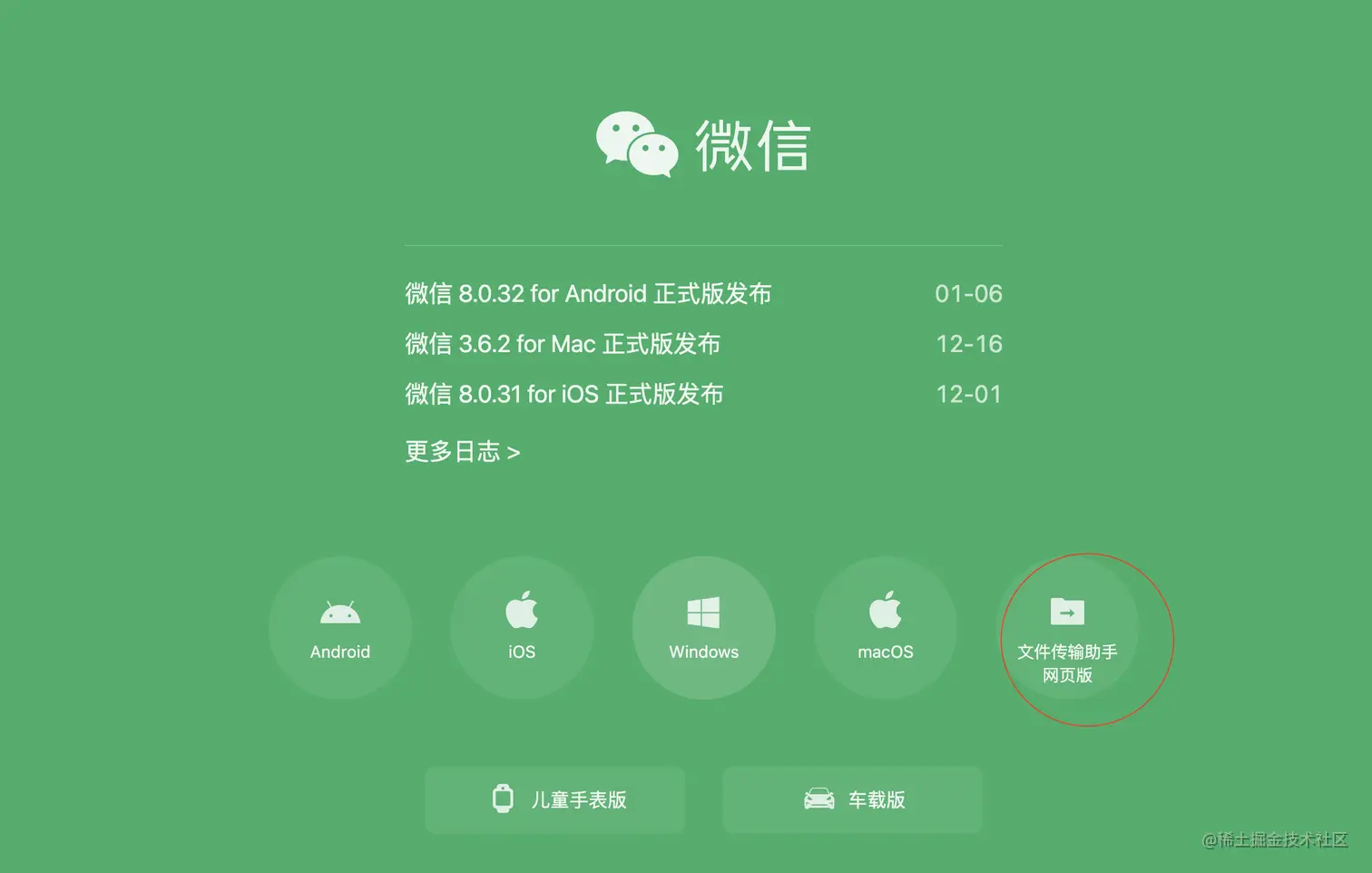Open the 儿童手表版 button
The width and height of the screenshot is (1372, 873).
tap(554, 799)
